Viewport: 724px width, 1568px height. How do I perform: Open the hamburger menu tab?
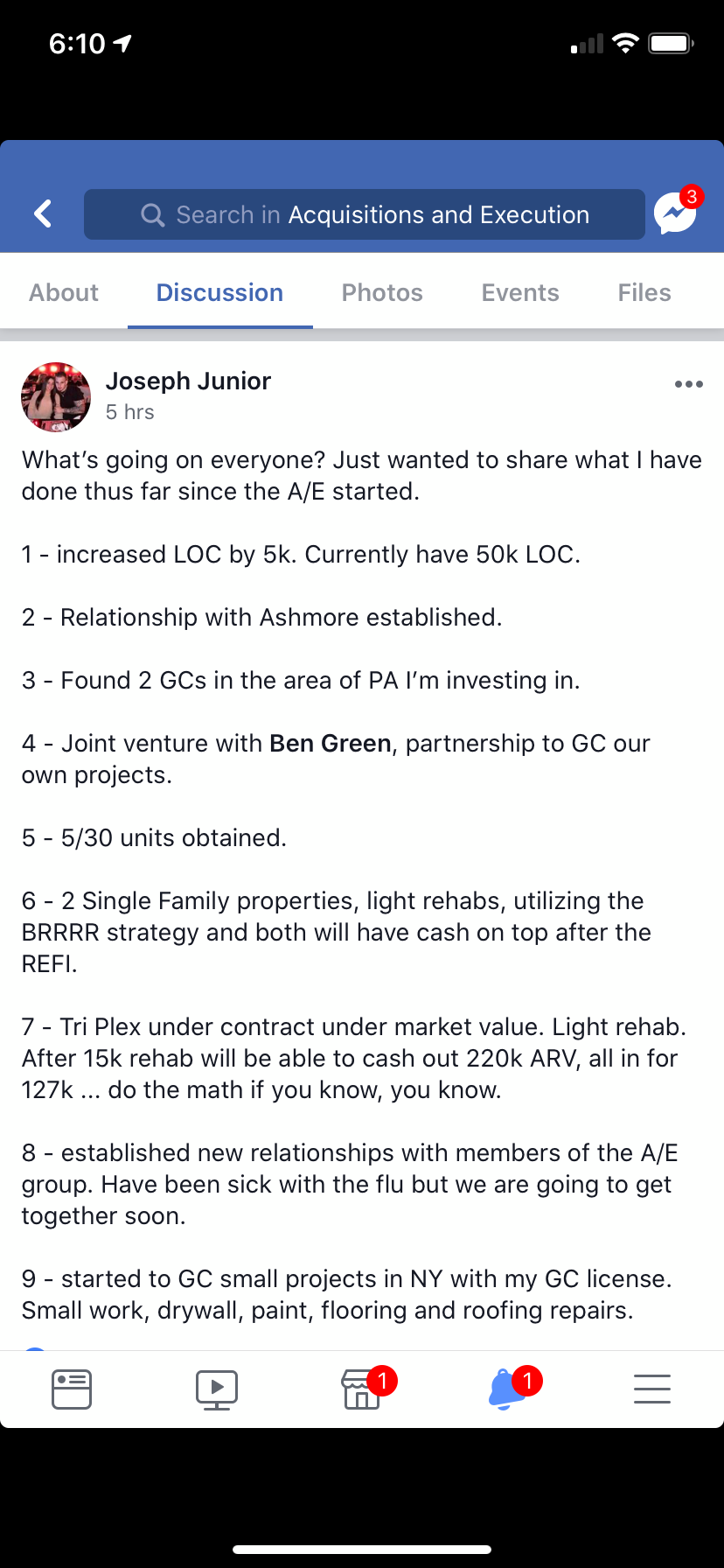pos(652,1389)
